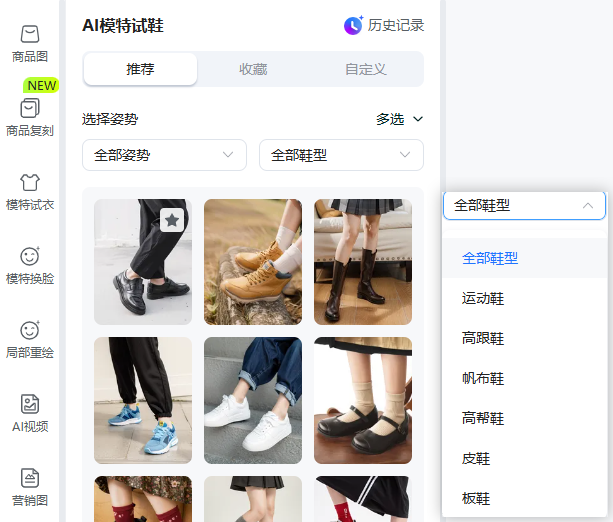Select 帆布鞋 option
The image size is (613, 522).
(483, 378)
